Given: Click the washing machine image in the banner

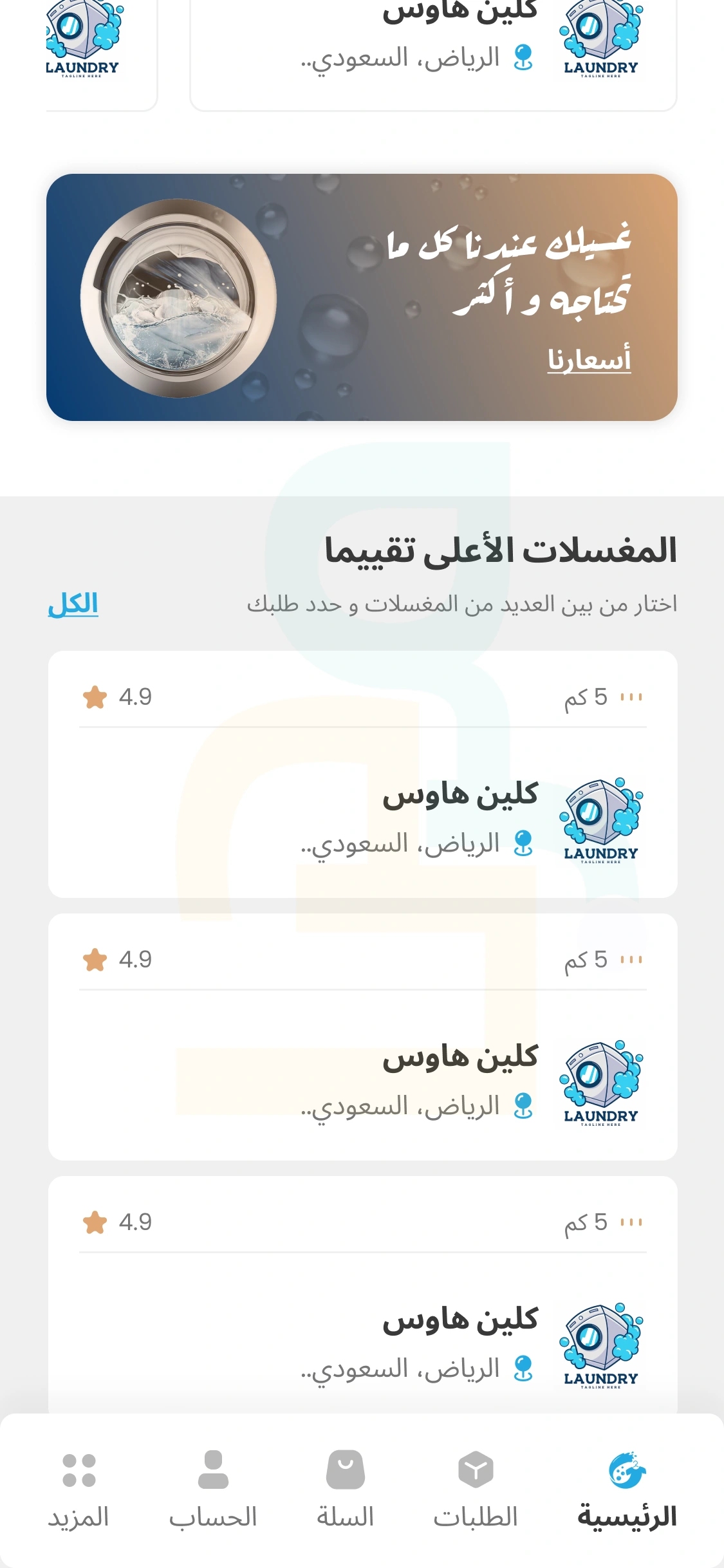Looking at the screenshot, I should click(181, 297).
